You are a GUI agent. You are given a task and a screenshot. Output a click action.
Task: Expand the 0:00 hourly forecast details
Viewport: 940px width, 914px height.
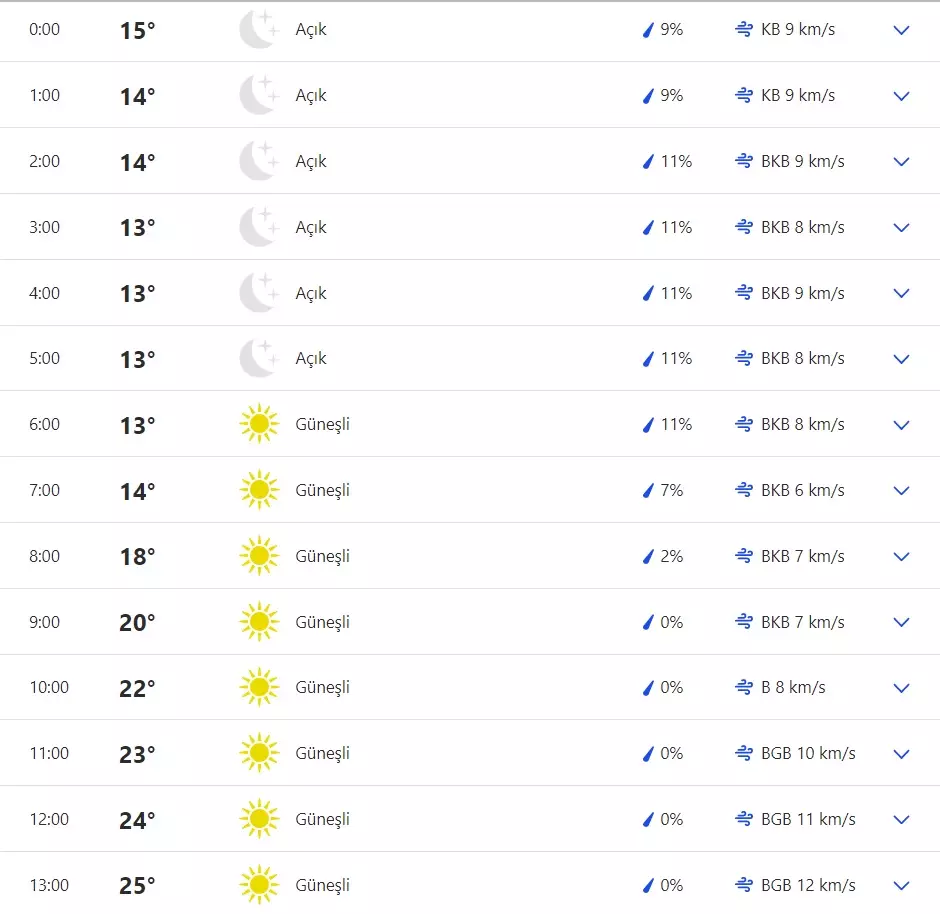pos(901,30)
